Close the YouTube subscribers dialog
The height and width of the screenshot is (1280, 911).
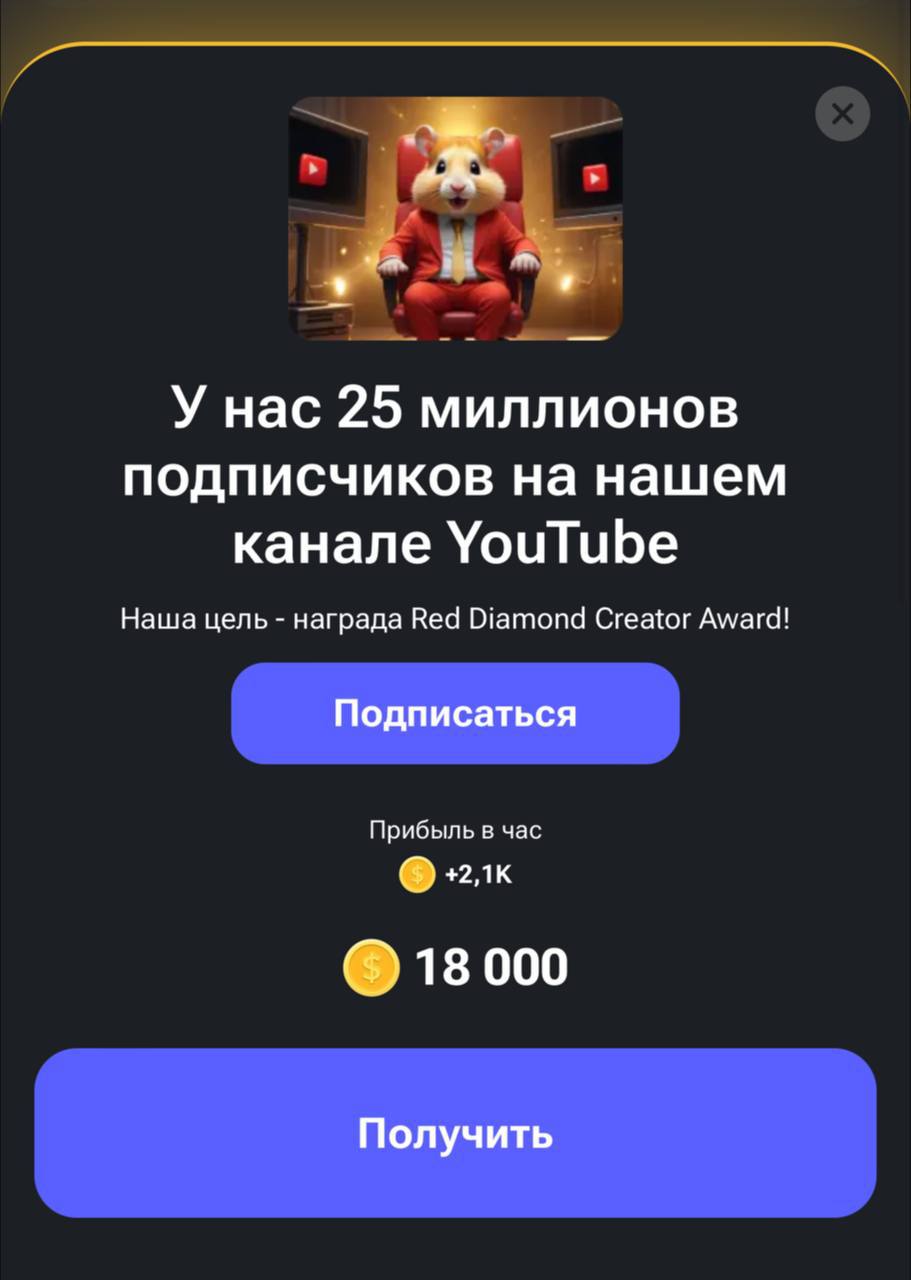(x=842, y=114)
